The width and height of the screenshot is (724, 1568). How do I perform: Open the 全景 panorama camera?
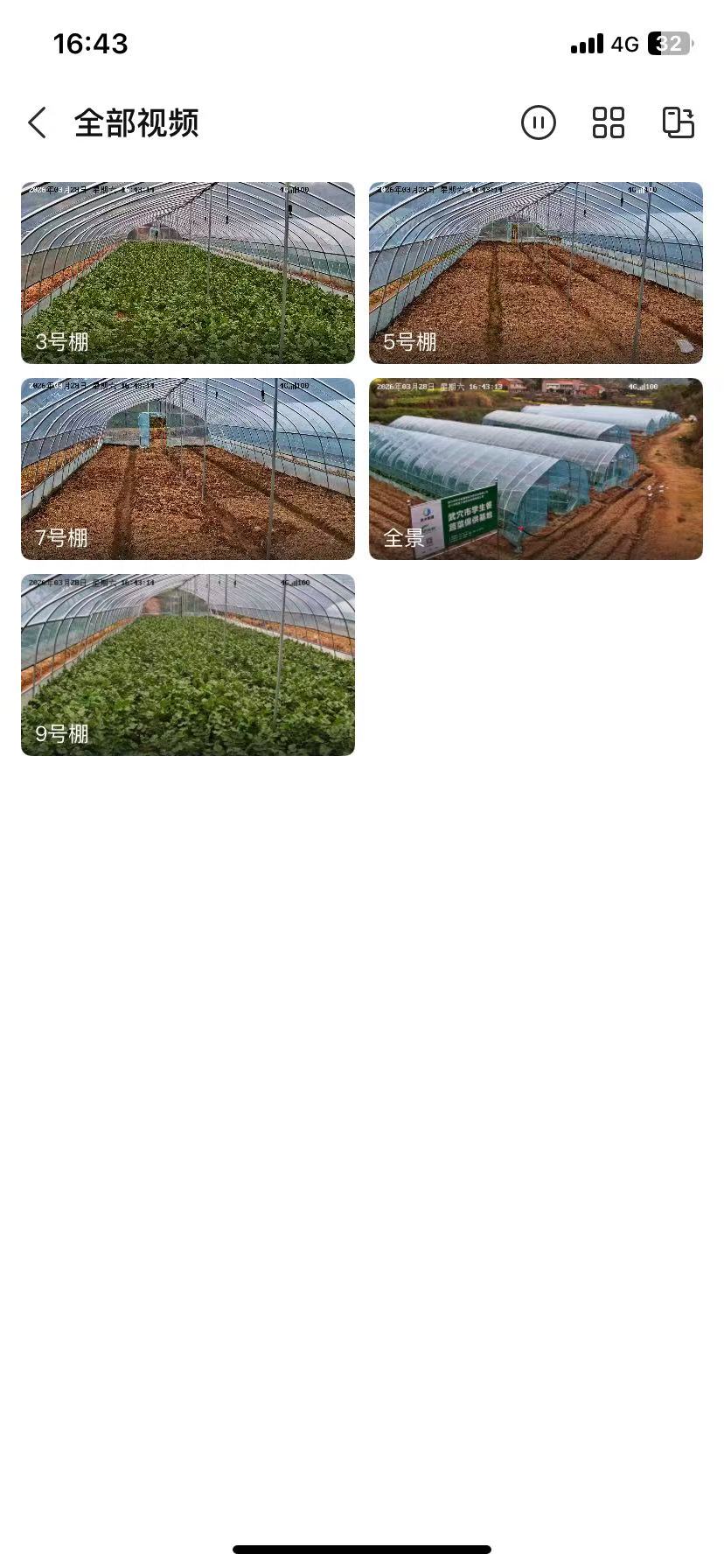[x=536, y=469]
